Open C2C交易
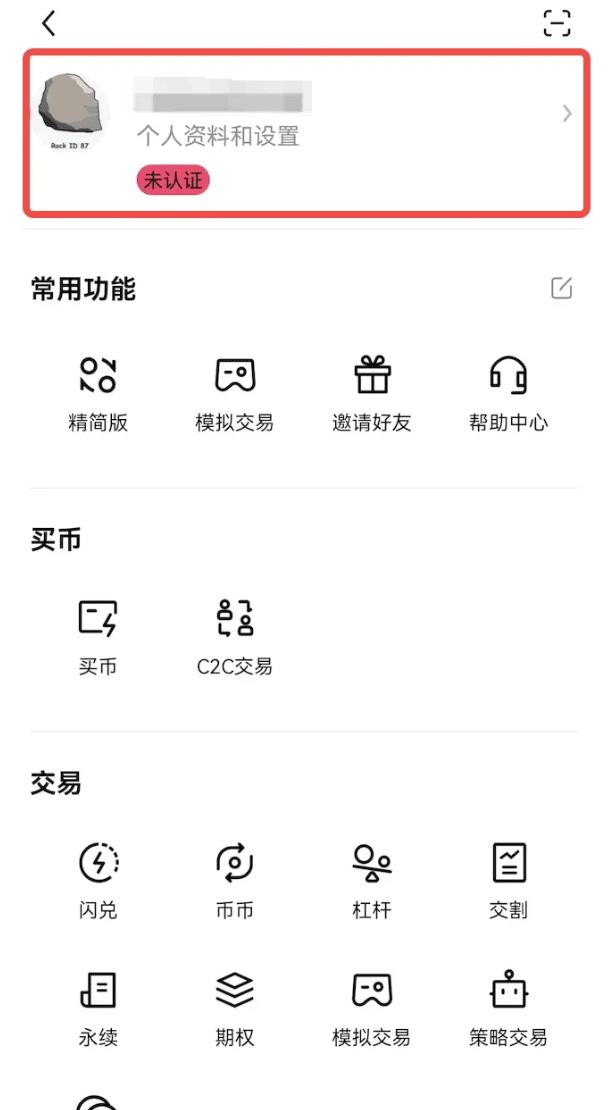The image size is (612, 1110). coord(235,636)
